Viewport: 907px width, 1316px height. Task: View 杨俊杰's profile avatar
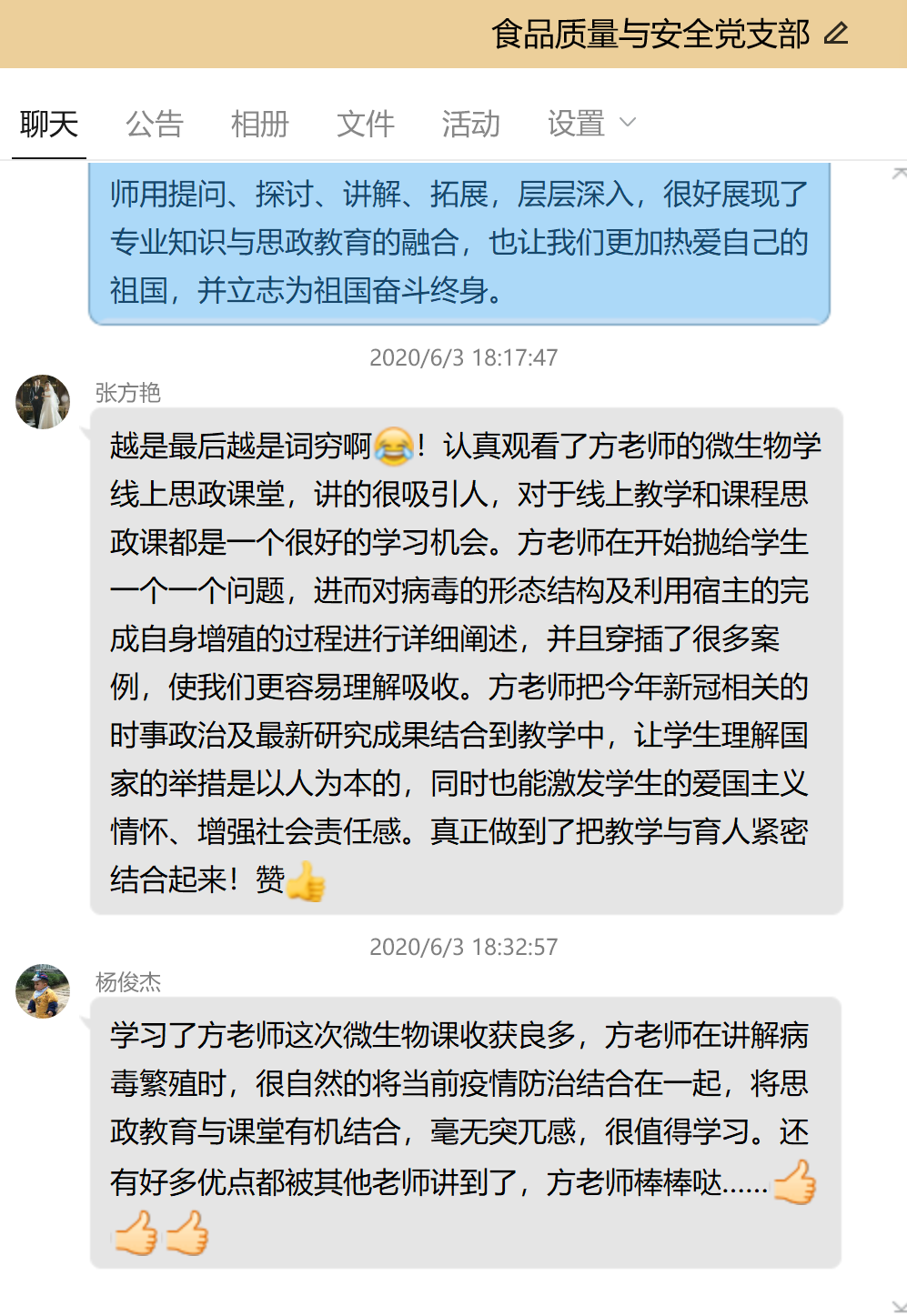pos(43,991)
